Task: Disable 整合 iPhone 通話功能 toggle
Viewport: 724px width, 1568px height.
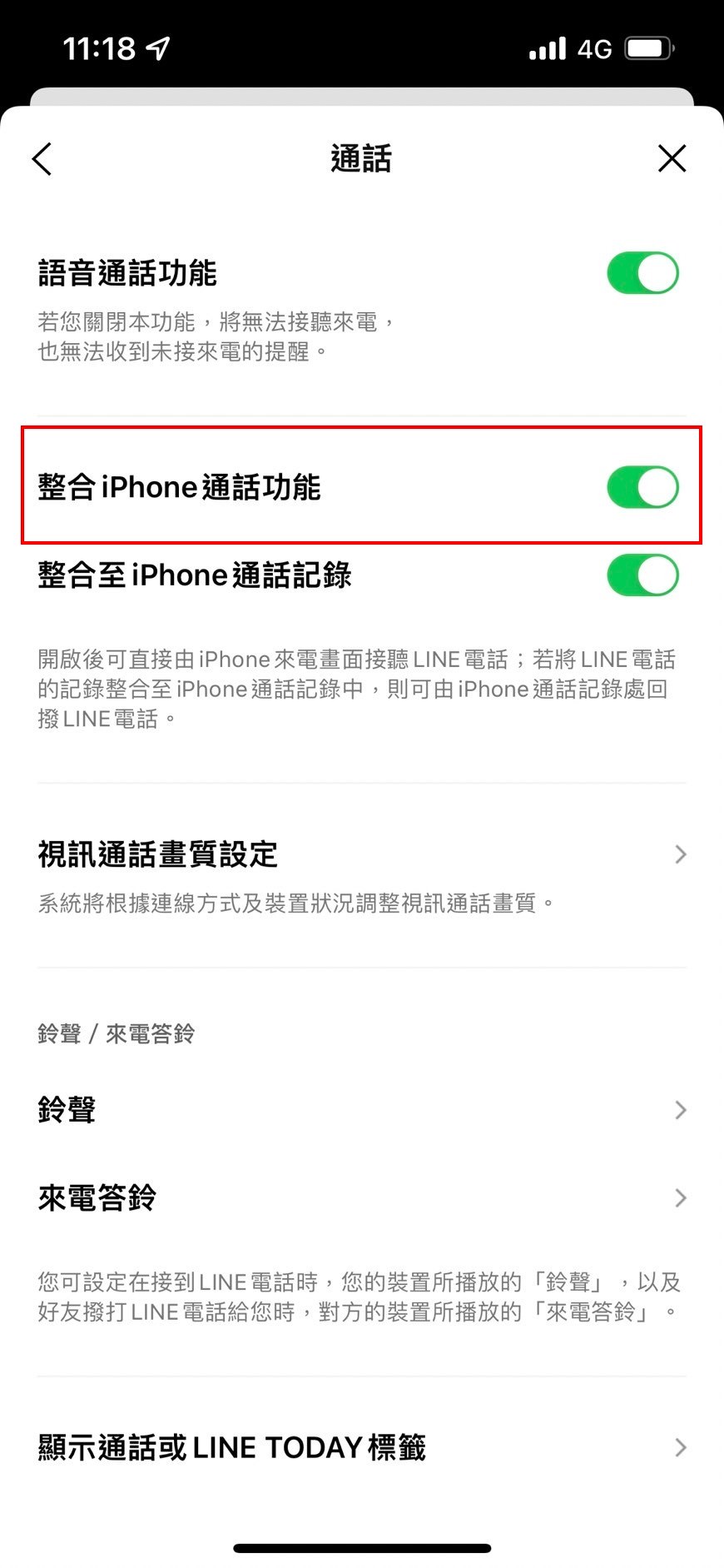Action: pos(642,487)
